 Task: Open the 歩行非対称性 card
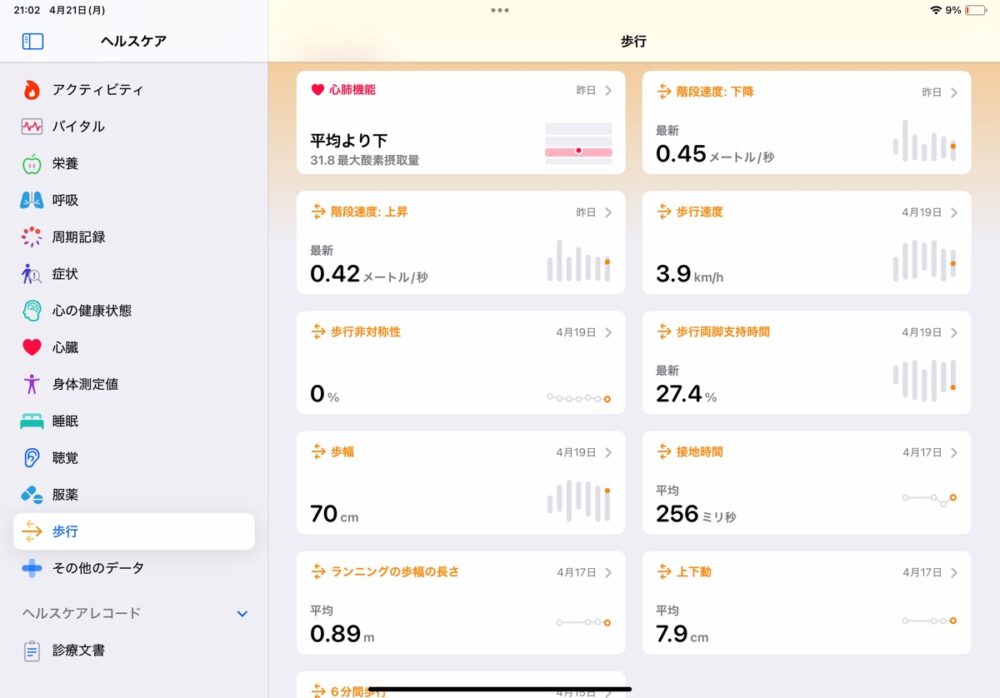click(460, 362)
